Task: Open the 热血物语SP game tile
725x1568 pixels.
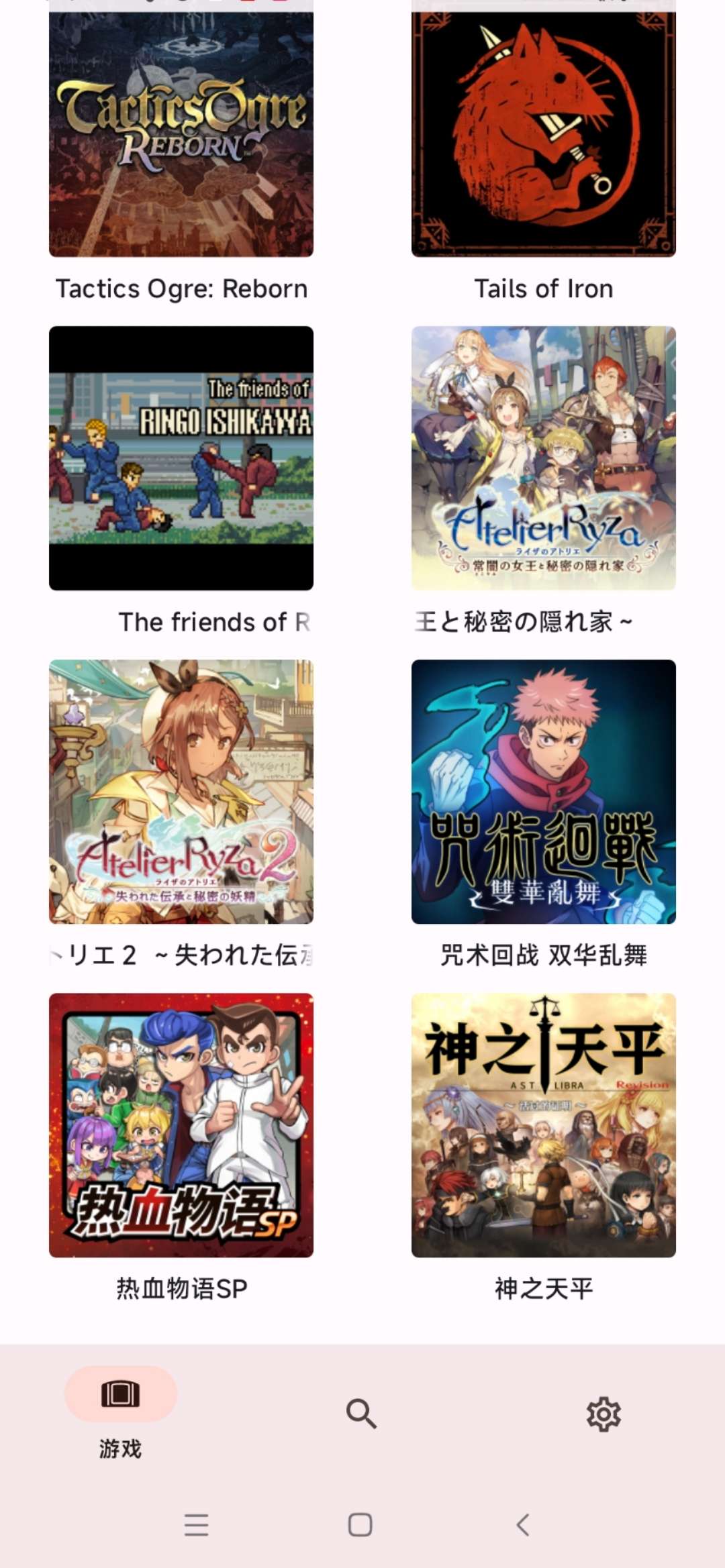Action: [x=181, y=1125]
